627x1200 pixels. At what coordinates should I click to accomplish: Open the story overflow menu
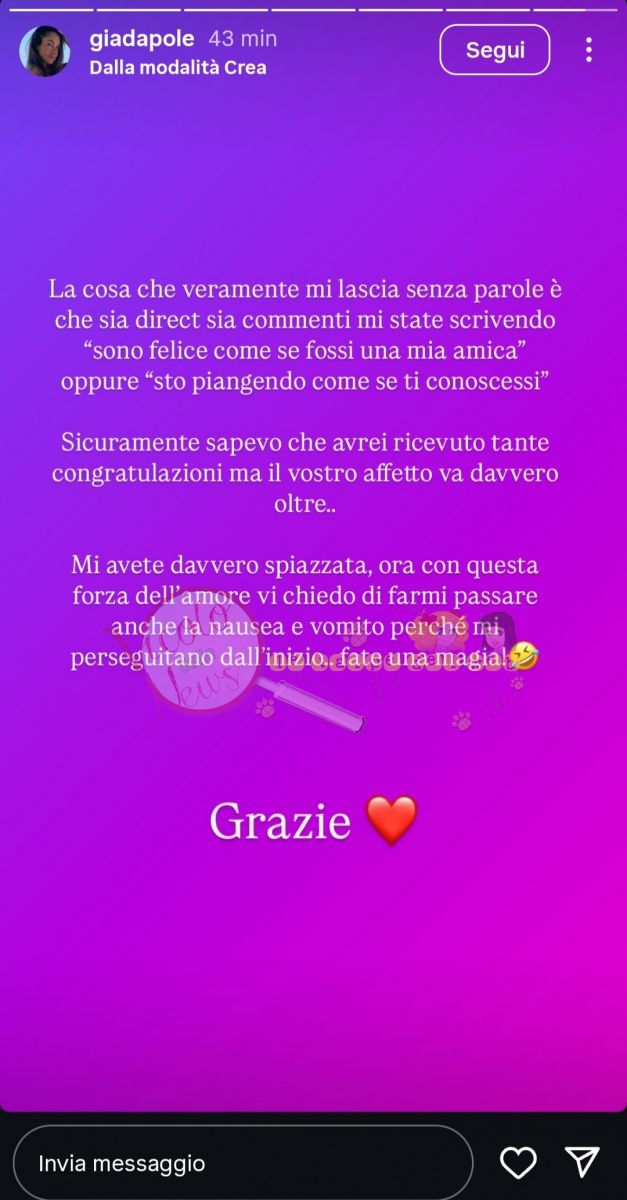[x=588, y=50]
